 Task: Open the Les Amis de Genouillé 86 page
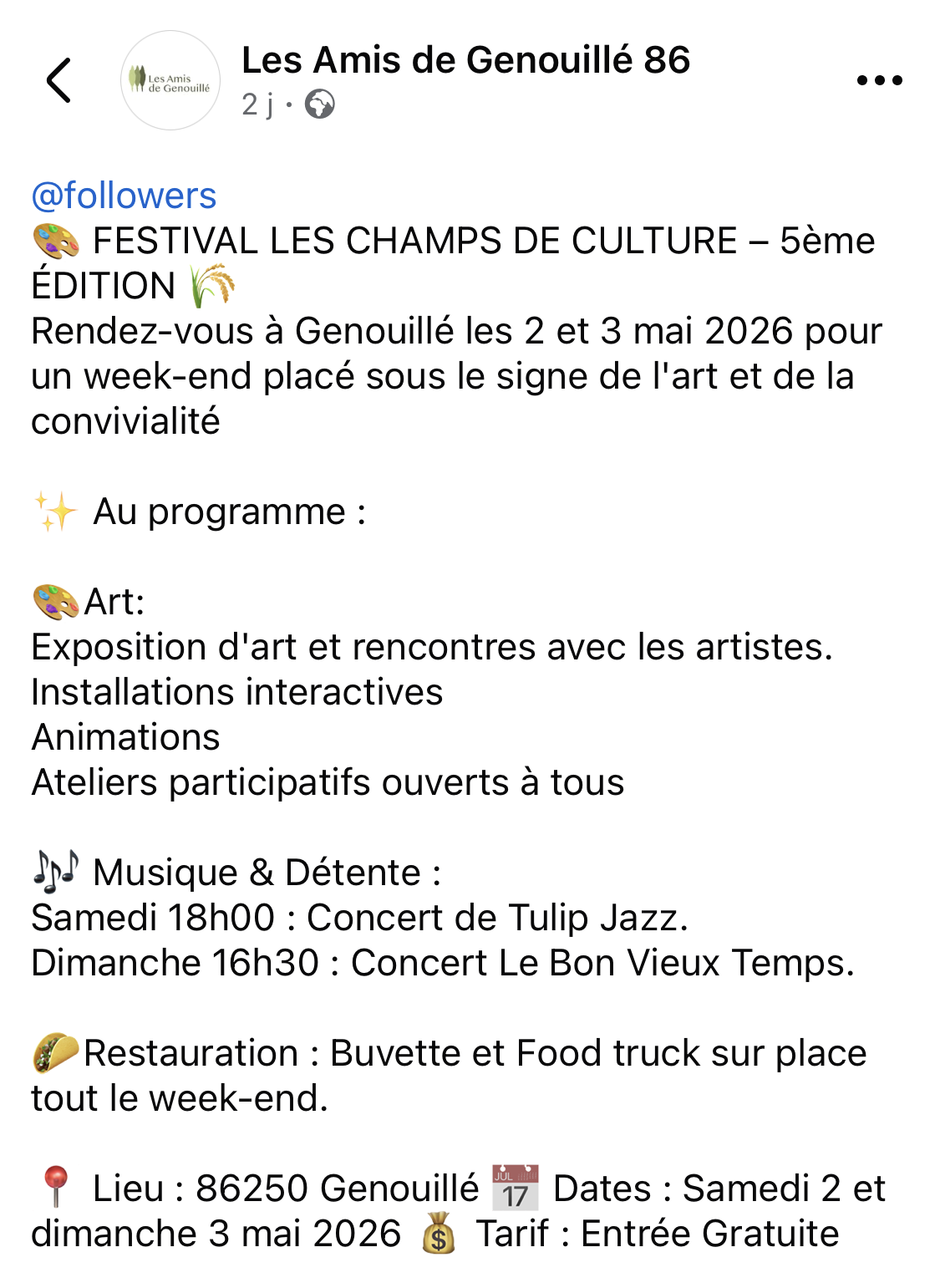465,60
